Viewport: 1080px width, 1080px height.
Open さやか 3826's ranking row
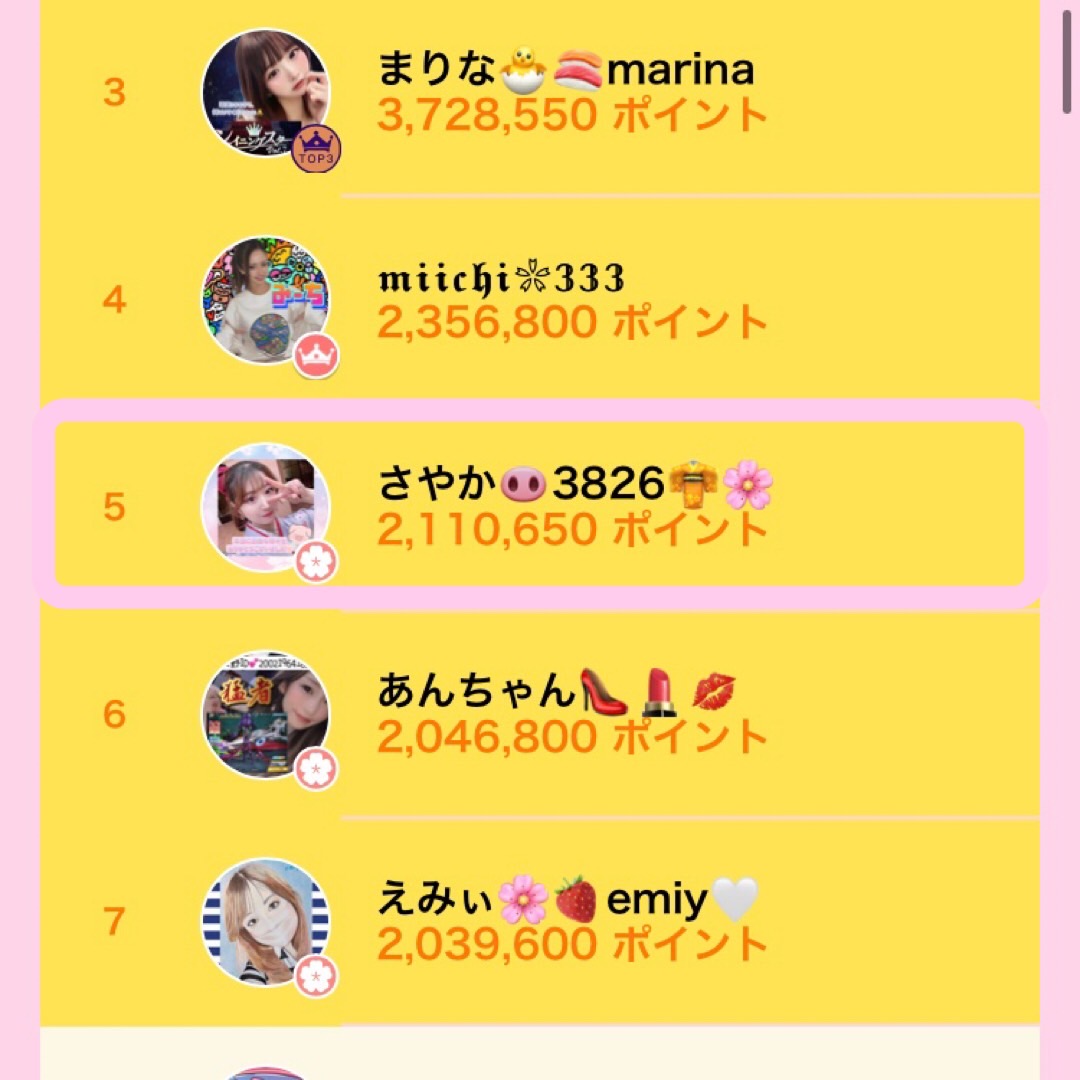[x=574, y=507]
